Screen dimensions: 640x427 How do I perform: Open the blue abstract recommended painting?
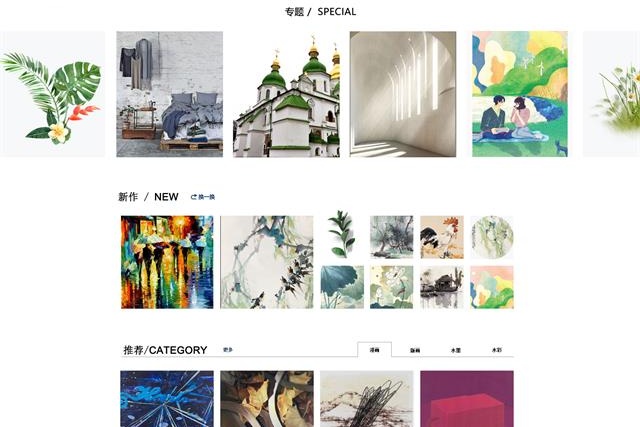click(166, 398)
